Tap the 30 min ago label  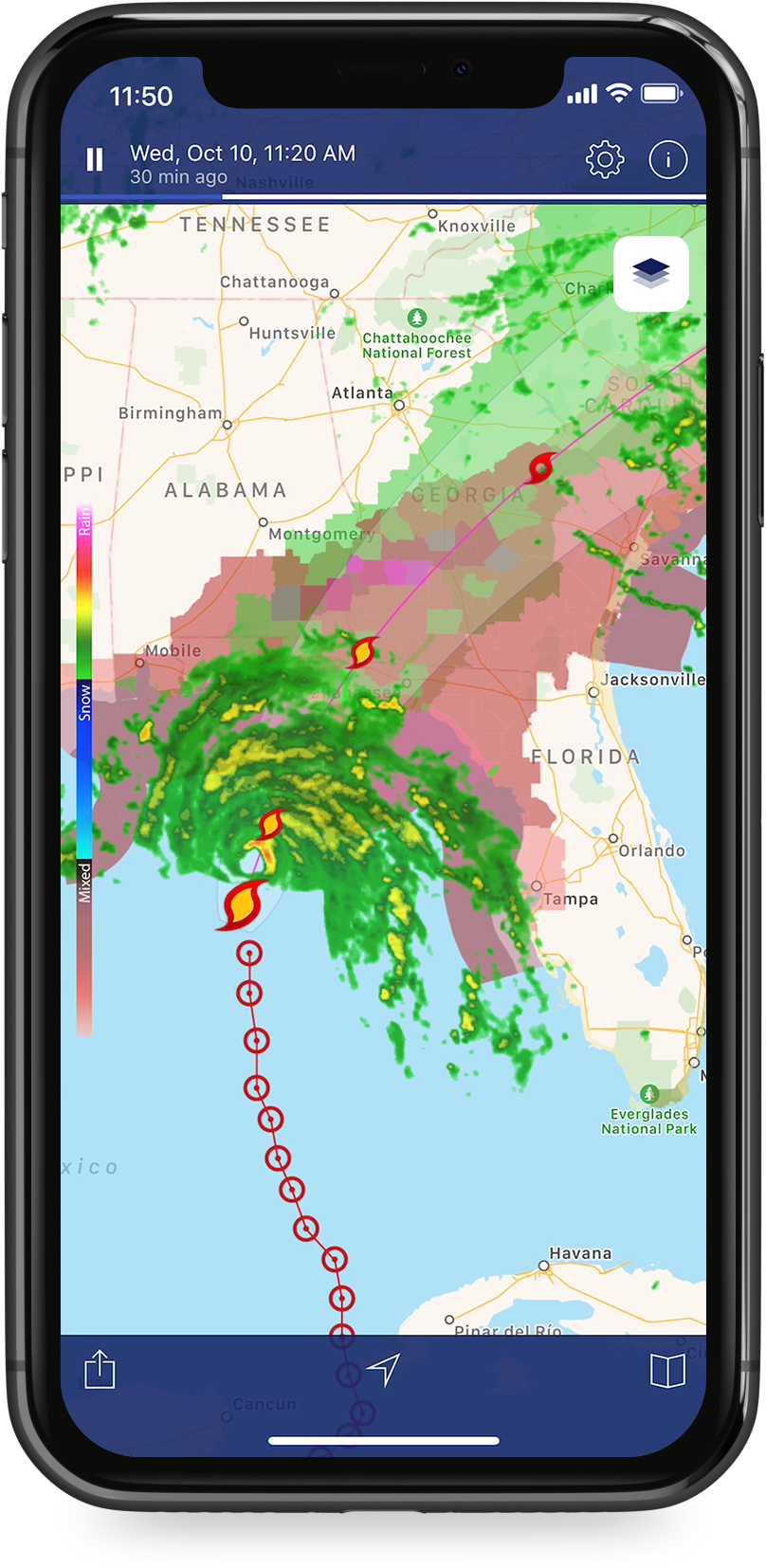(x=176, y=175)
